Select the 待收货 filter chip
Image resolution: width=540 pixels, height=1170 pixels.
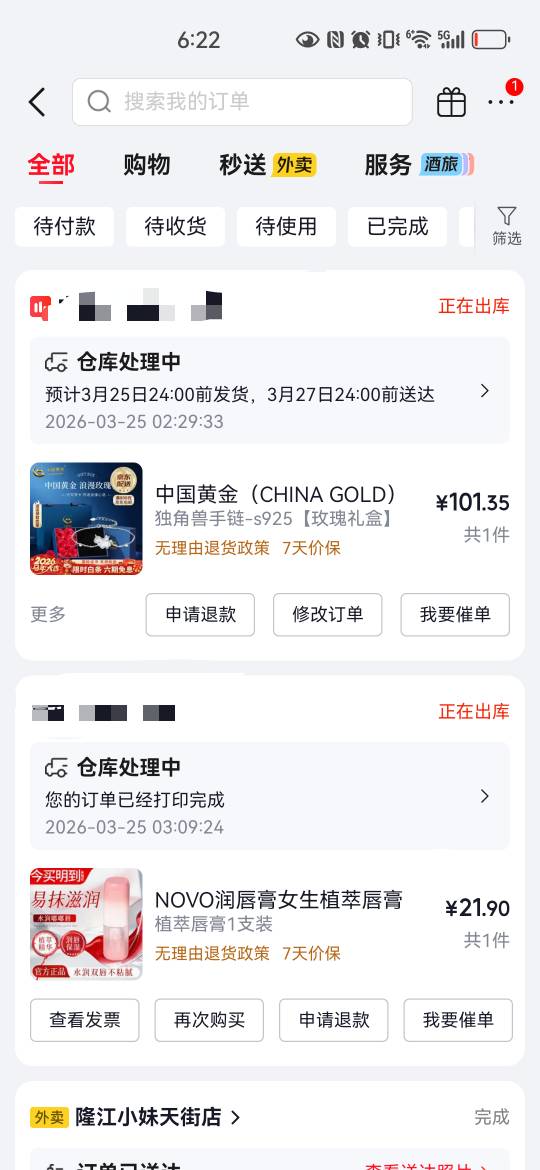(175, 226)
